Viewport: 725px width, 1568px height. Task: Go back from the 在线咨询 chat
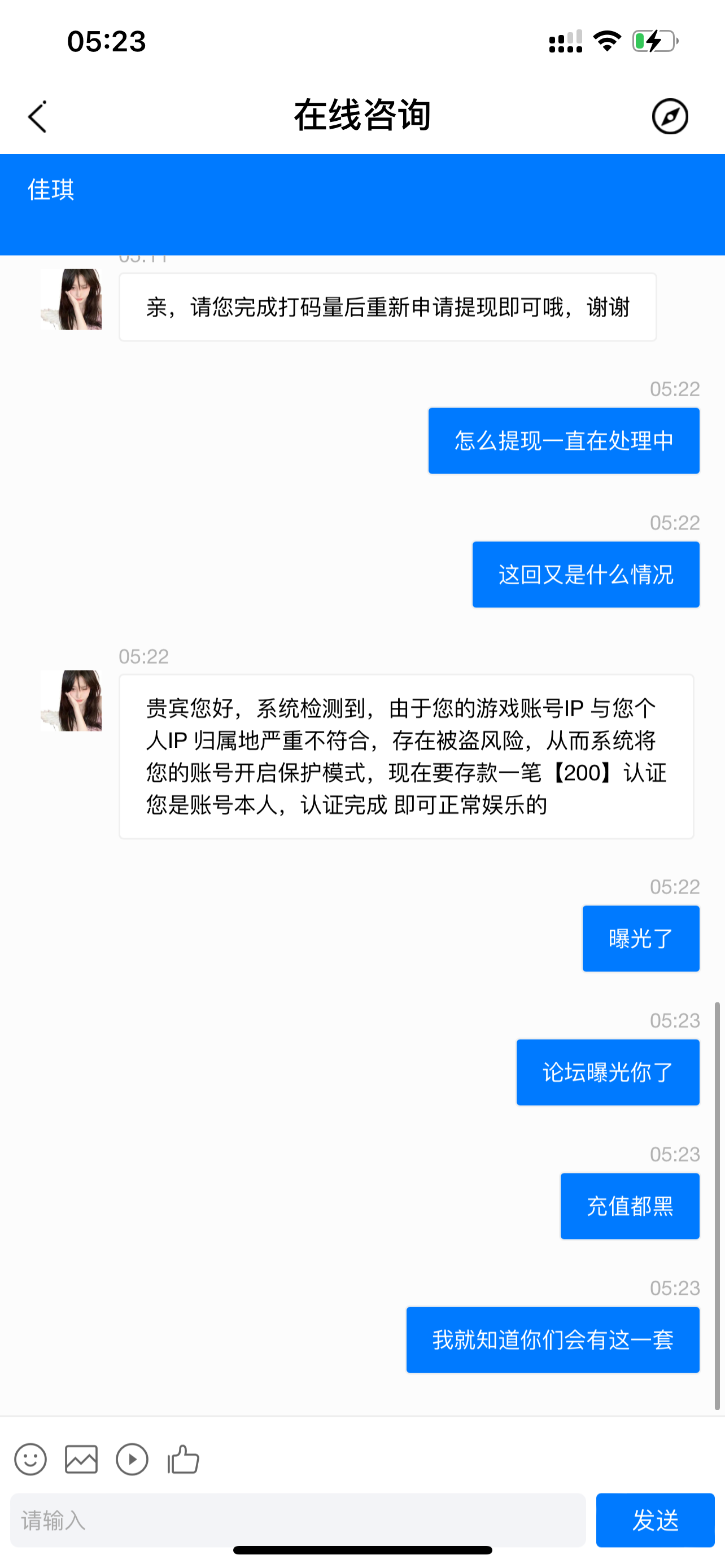pos(38,116)
